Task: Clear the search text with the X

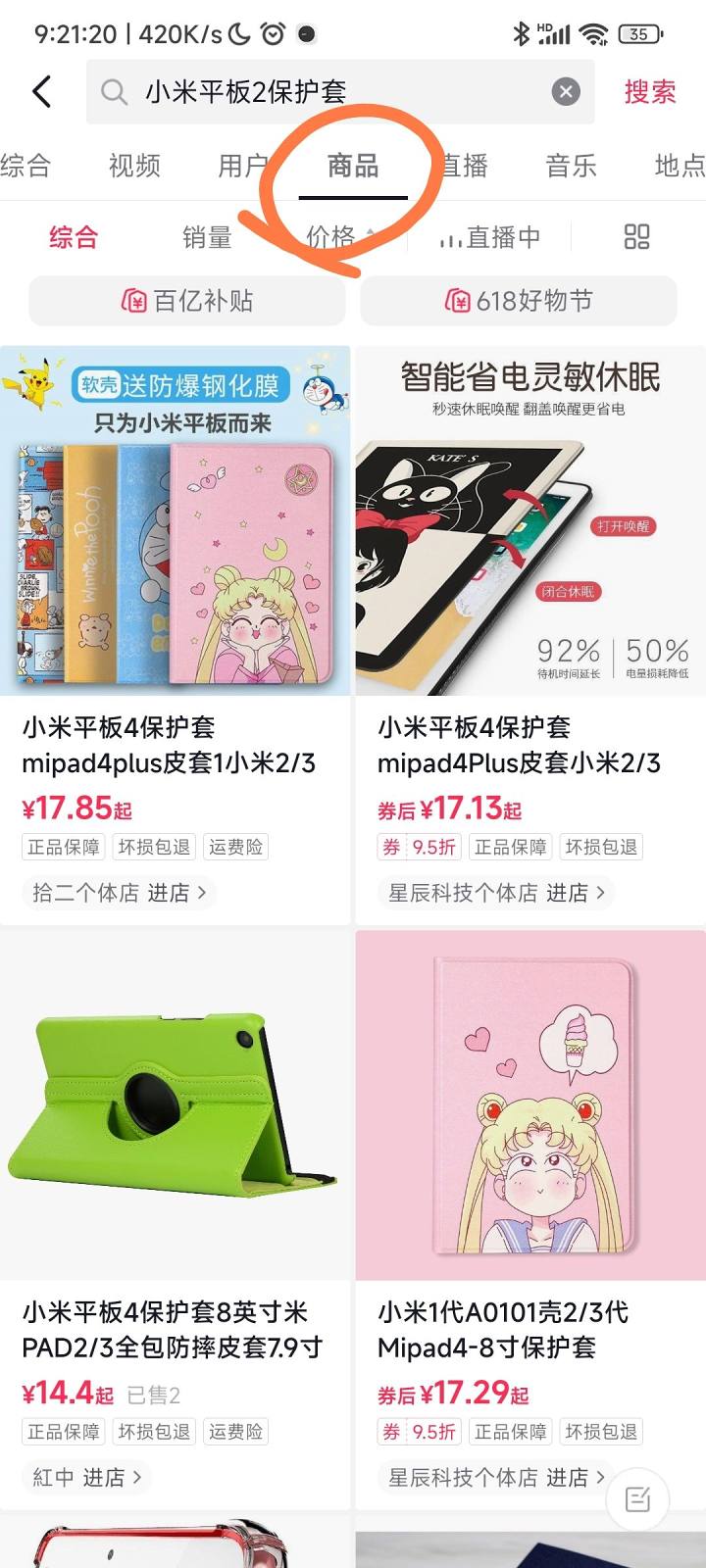Action: pyautogui.click(x=566, y=92)
